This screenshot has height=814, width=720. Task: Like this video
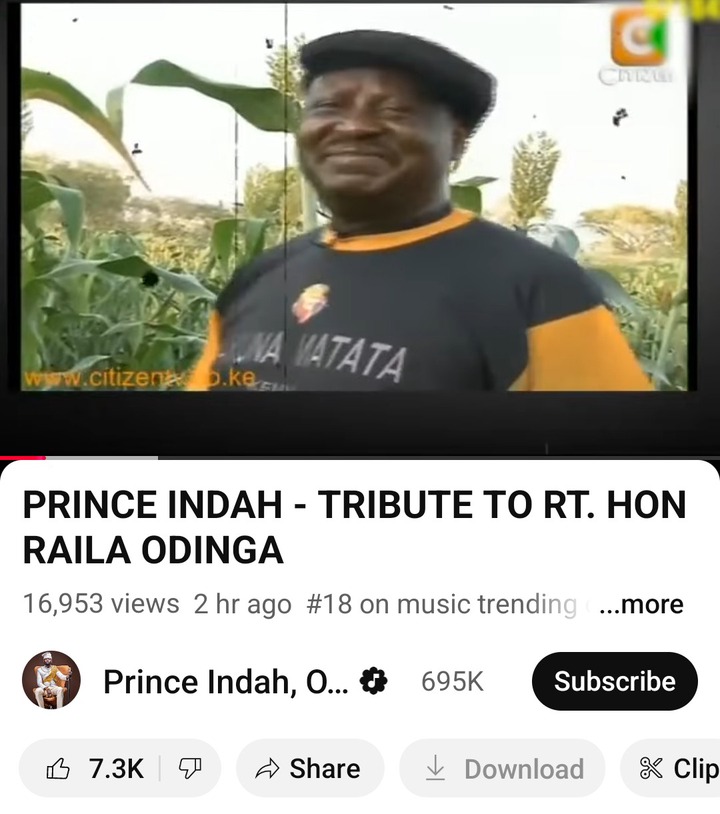(95, 768)
